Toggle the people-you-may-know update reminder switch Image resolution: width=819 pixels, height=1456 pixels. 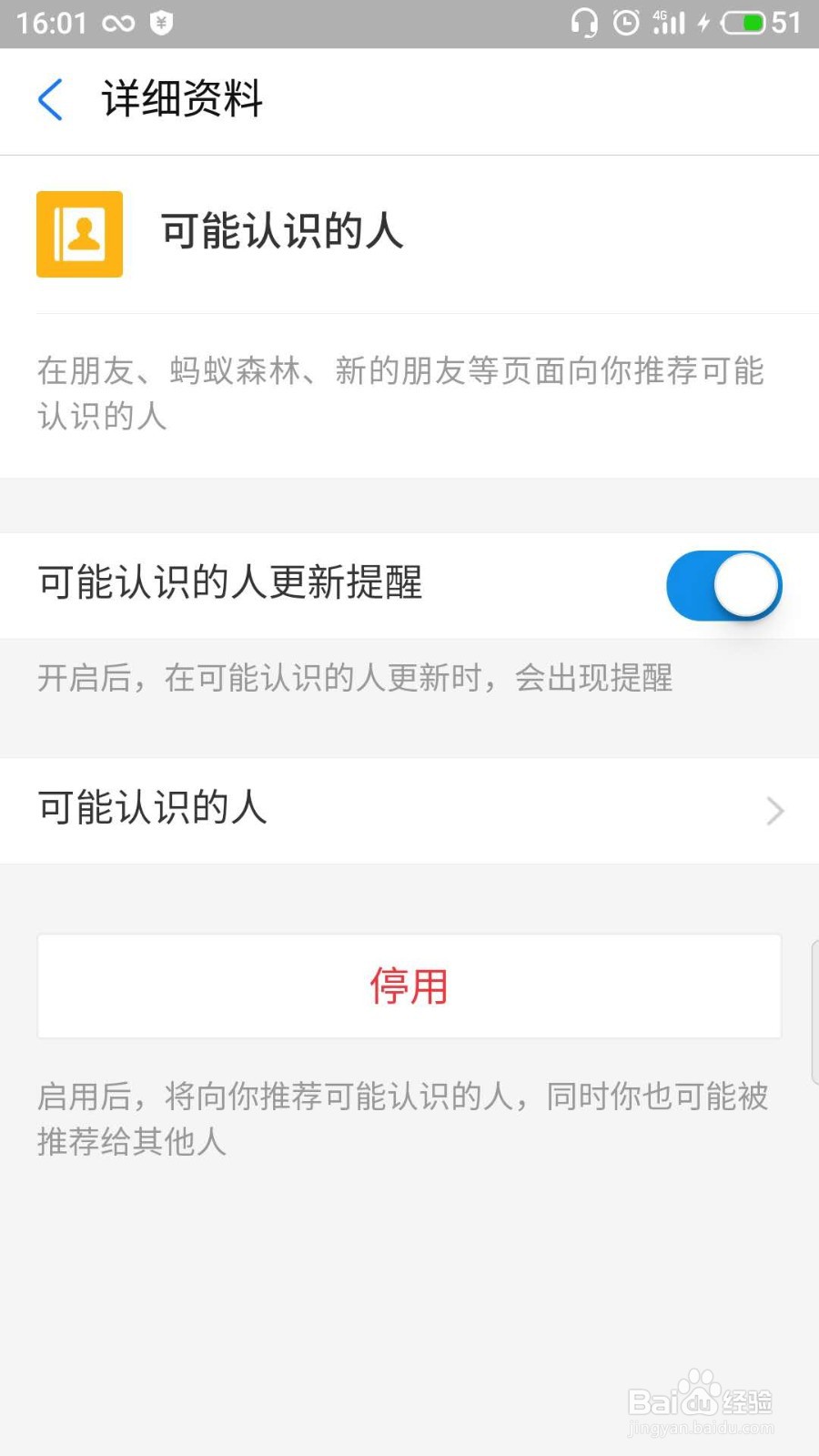[723, 586]
